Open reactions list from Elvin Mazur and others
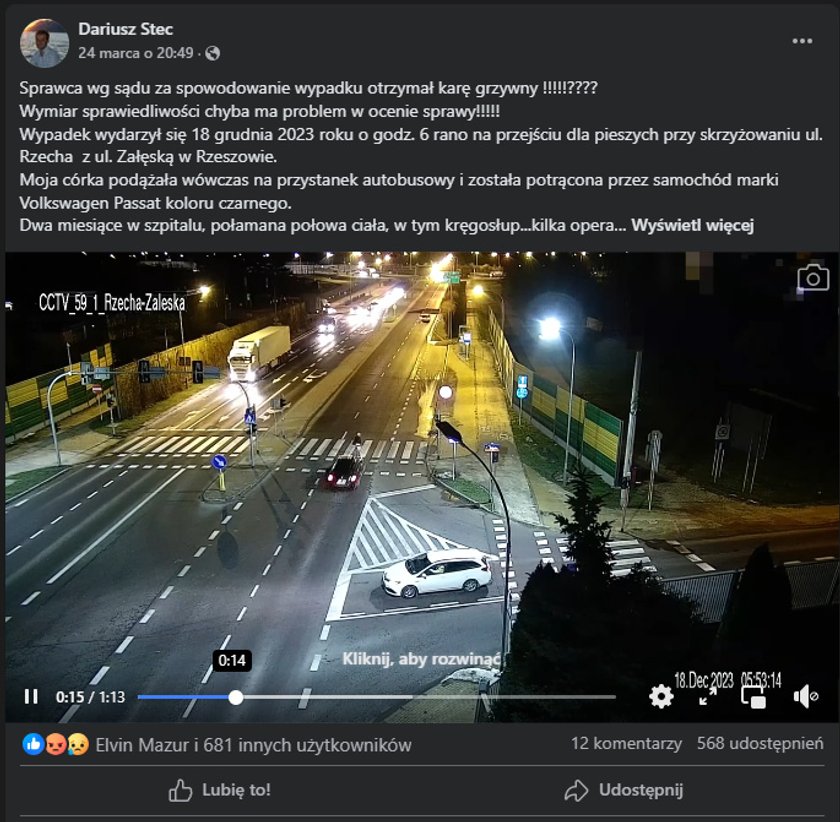Viewport: 840px width, 822px height. [253, 745]
